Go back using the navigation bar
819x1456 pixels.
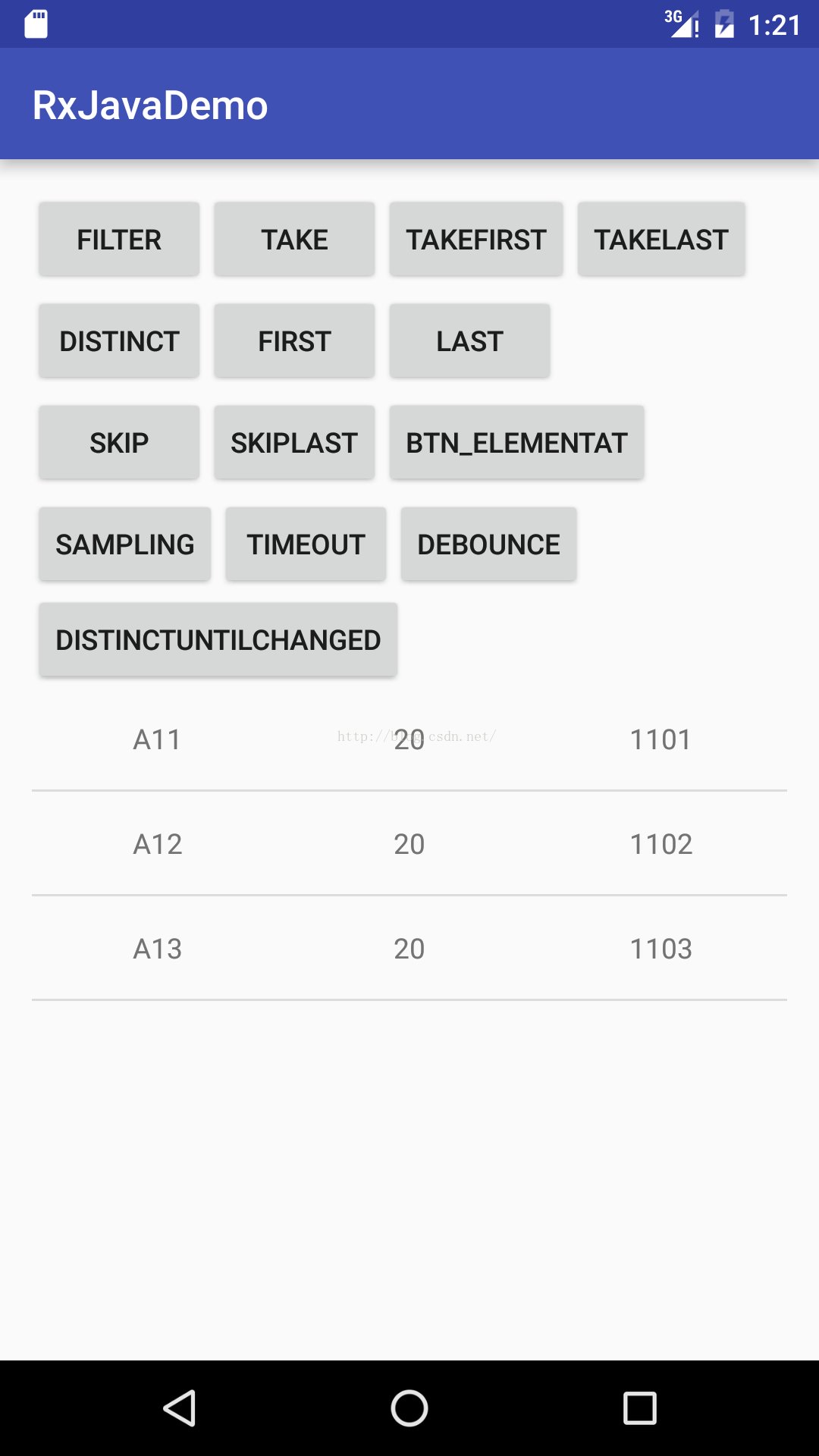(180, 1408)
